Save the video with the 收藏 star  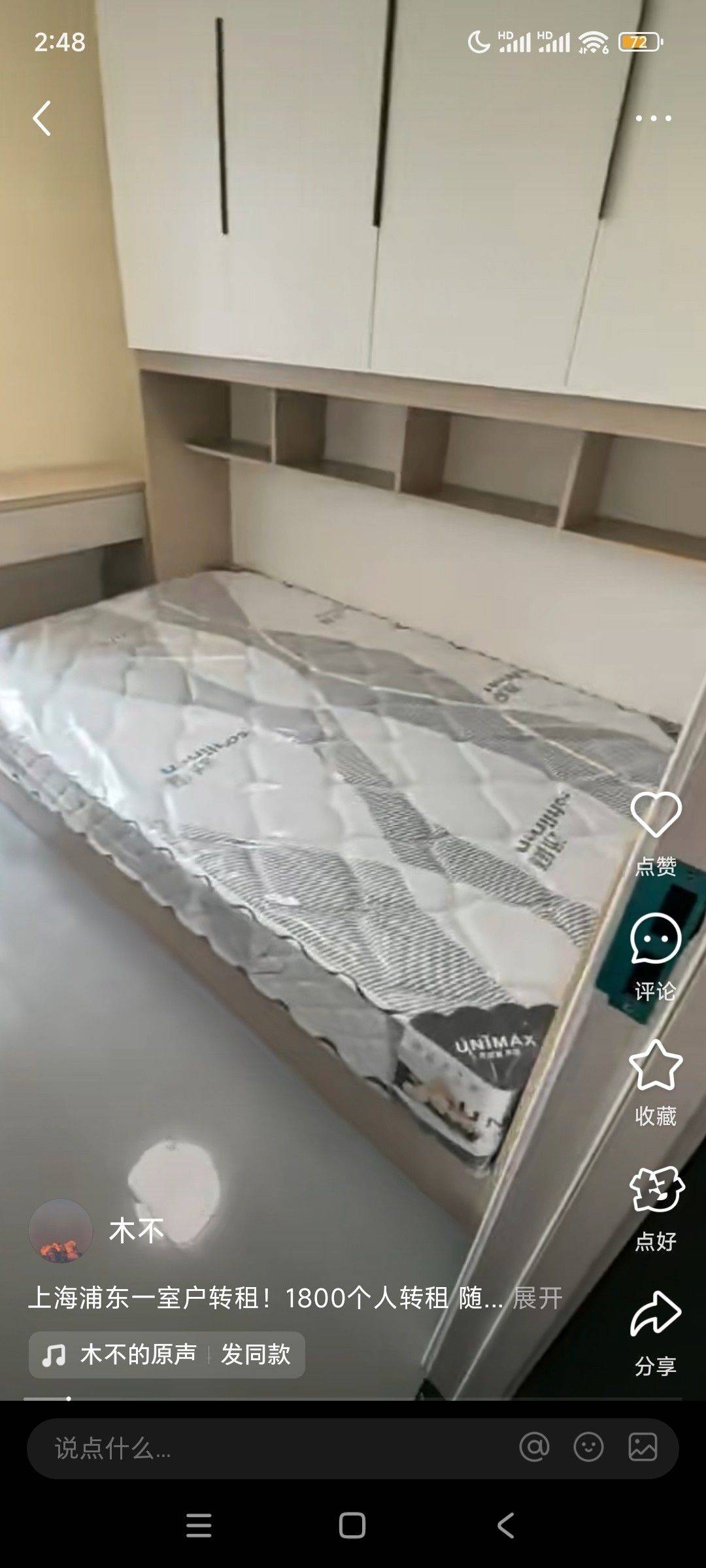pyautogui.click(x=656, y=1065)
